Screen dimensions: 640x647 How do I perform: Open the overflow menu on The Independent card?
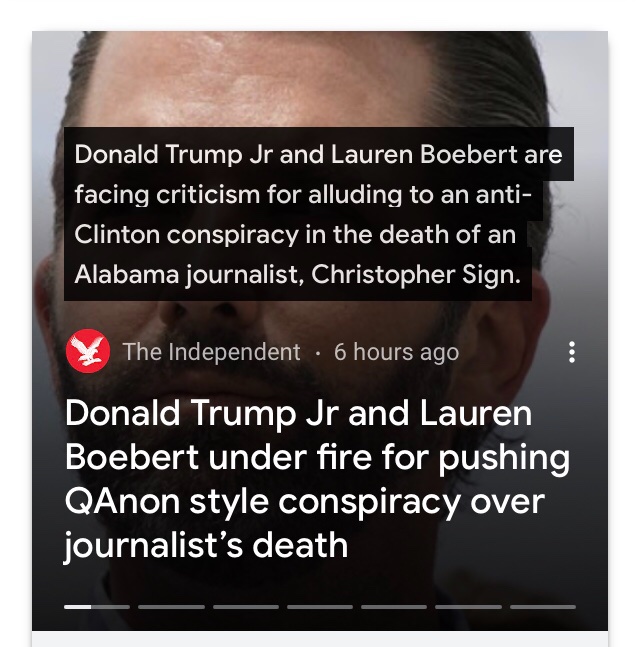click(571, 352)
